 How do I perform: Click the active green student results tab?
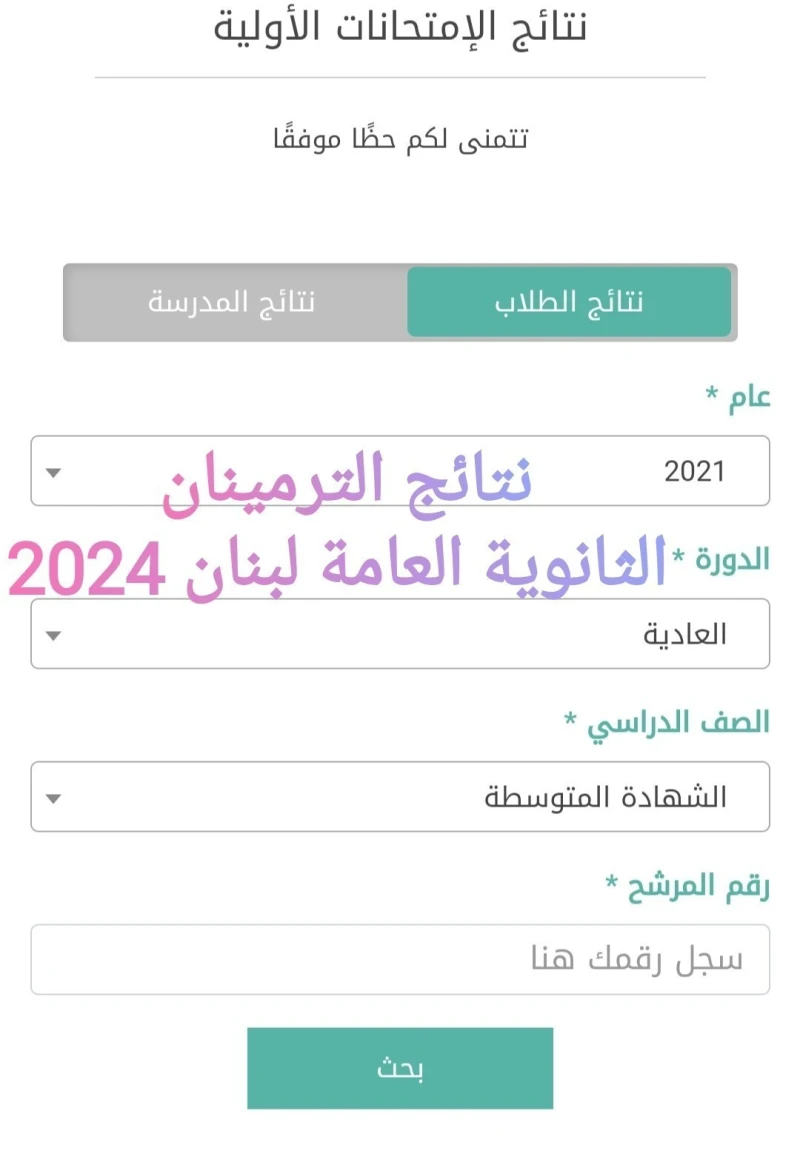(570, 303)
